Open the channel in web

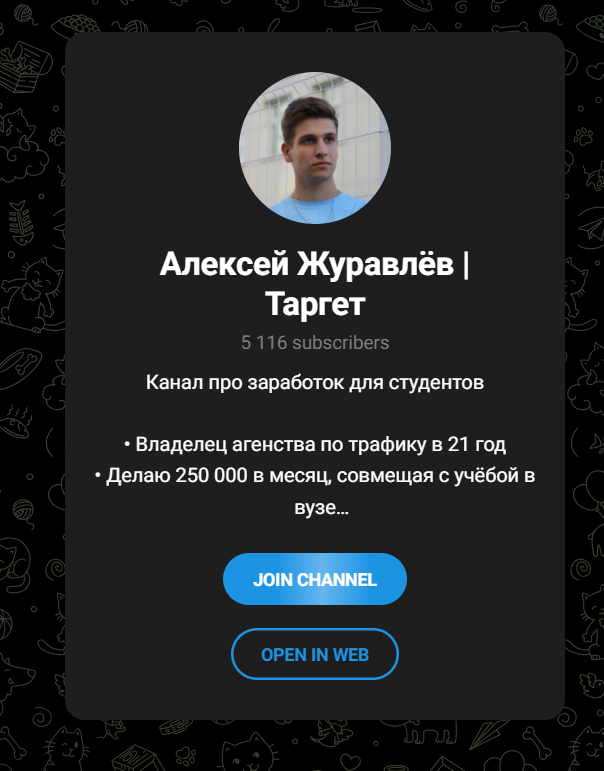click(x=314, y=654)
